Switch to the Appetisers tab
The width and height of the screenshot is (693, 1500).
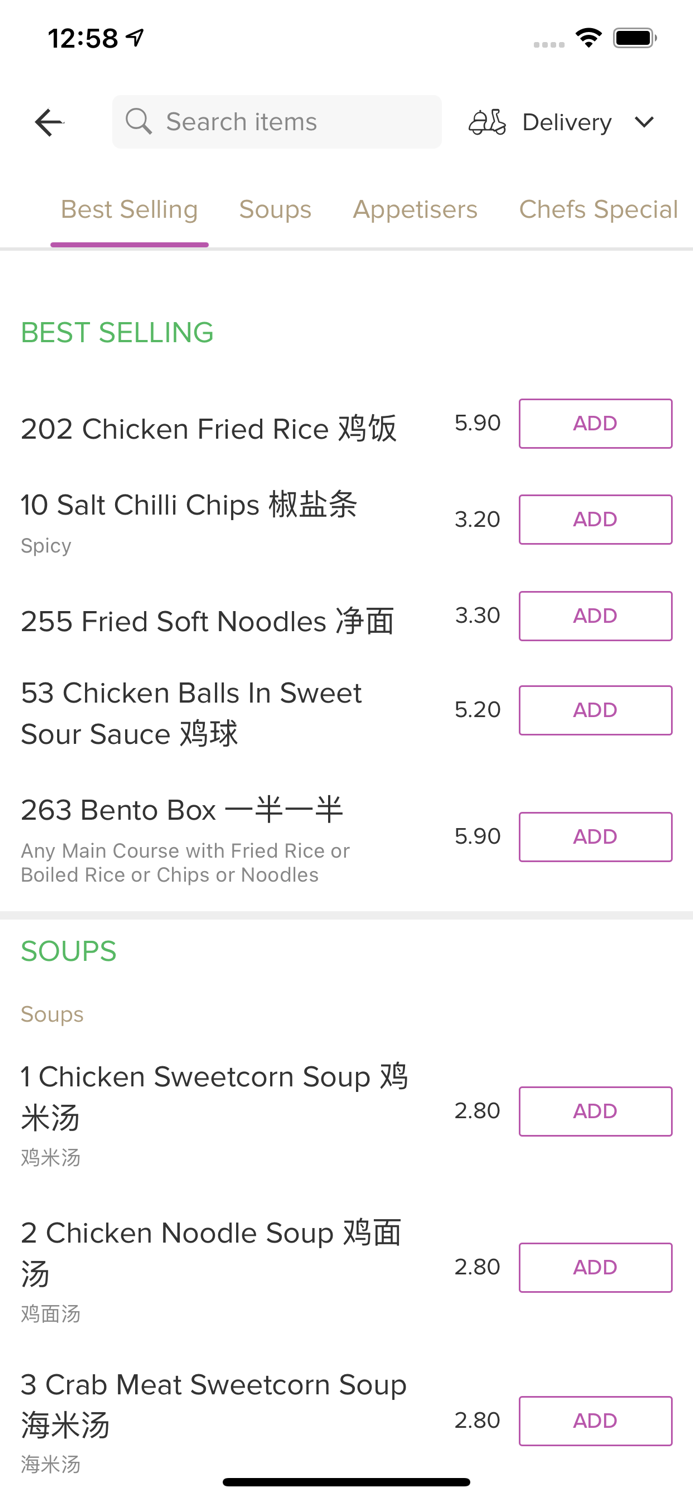click(x=415, y=209)
